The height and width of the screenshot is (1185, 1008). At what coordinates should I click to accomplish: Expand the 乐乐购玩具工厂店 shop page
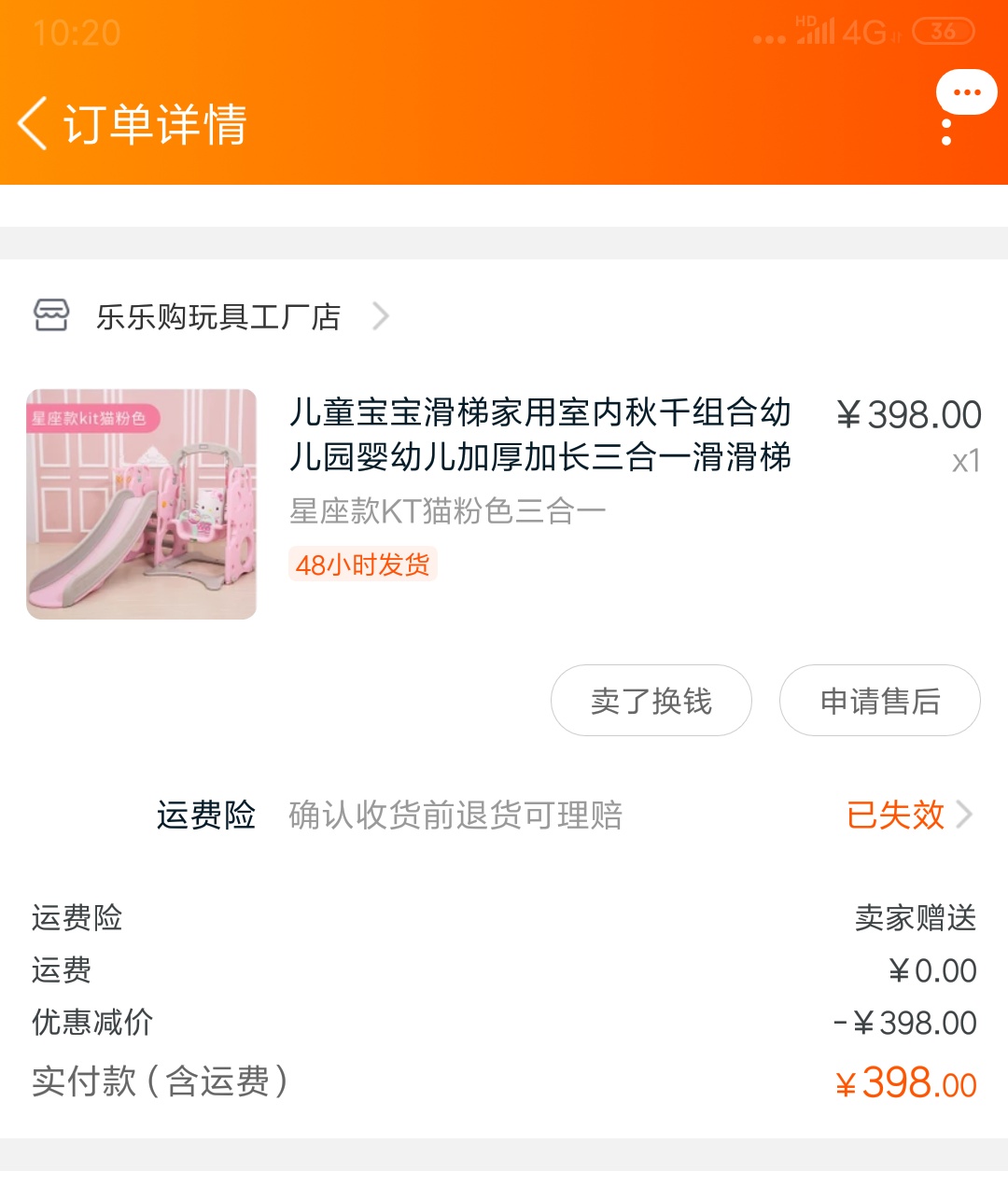pos(221,317)
